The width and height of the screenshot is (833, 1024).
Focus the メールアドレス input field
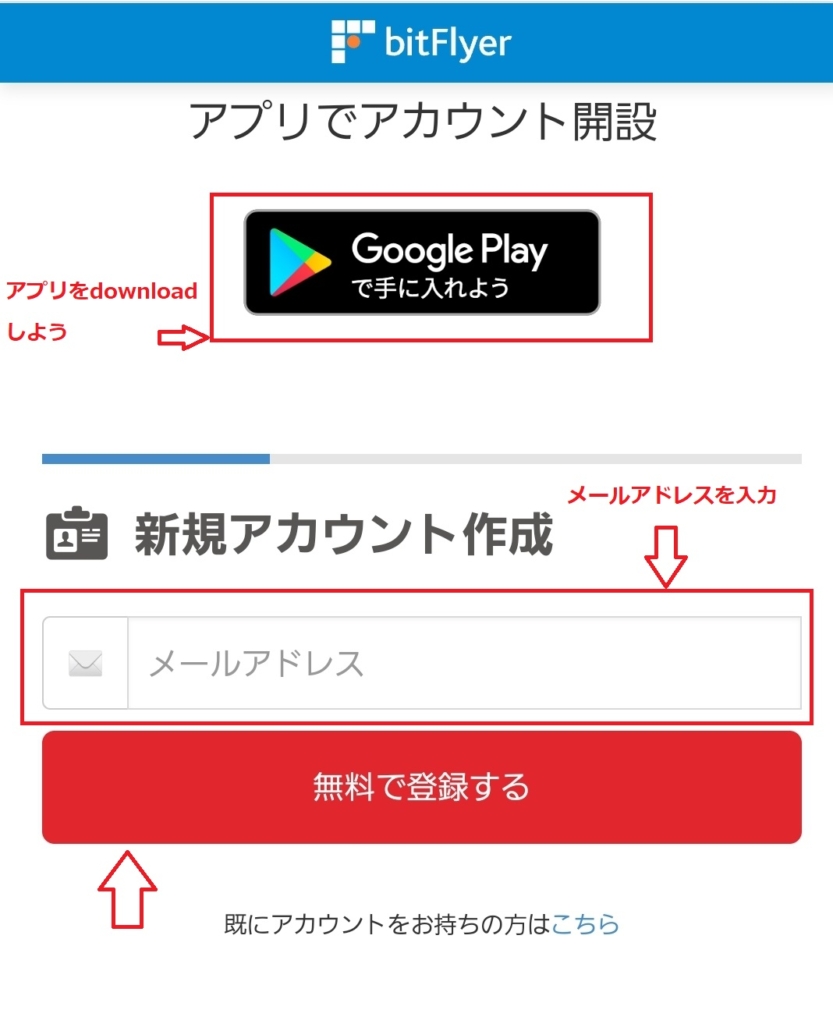[463, 663]
